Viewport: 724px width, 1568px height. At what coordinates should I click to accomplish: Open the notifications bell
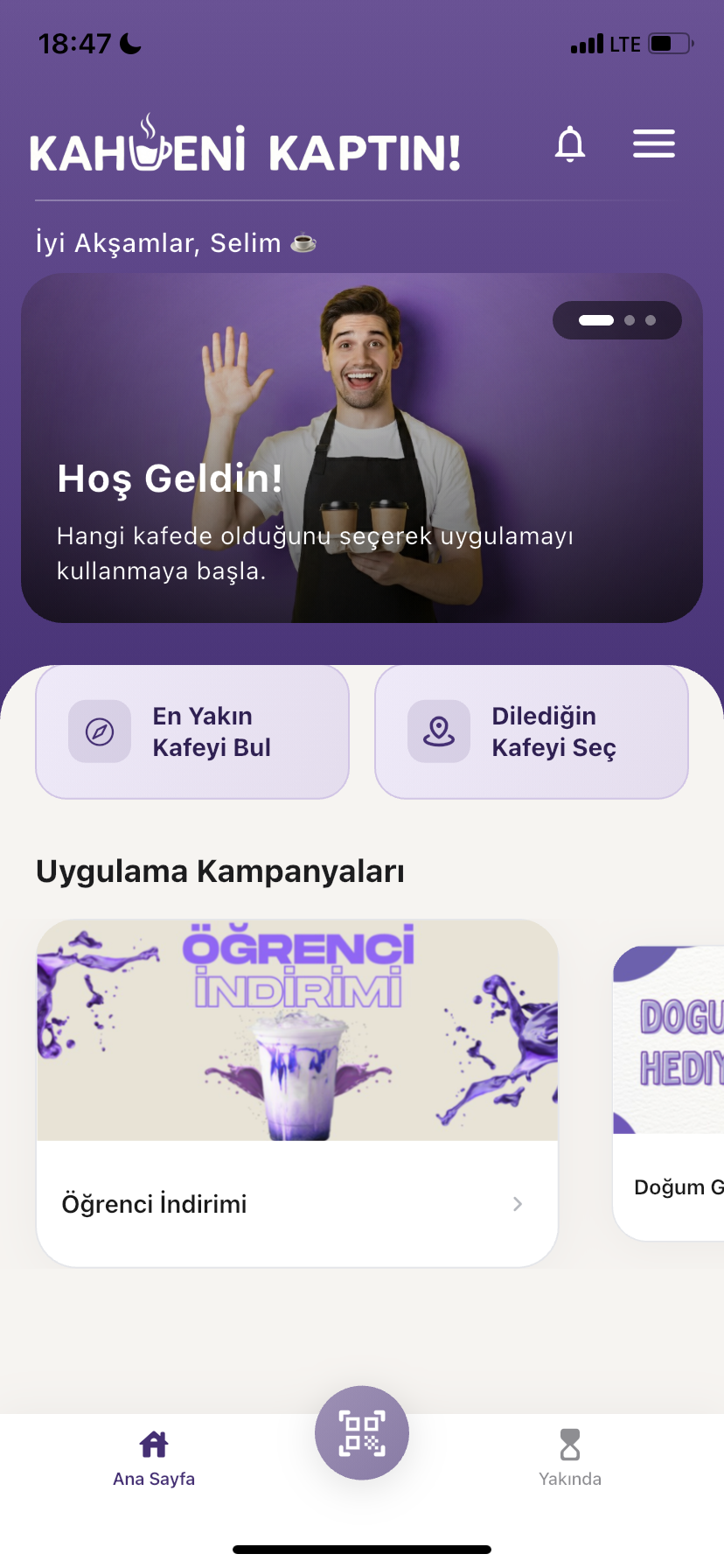pos(570,144)
